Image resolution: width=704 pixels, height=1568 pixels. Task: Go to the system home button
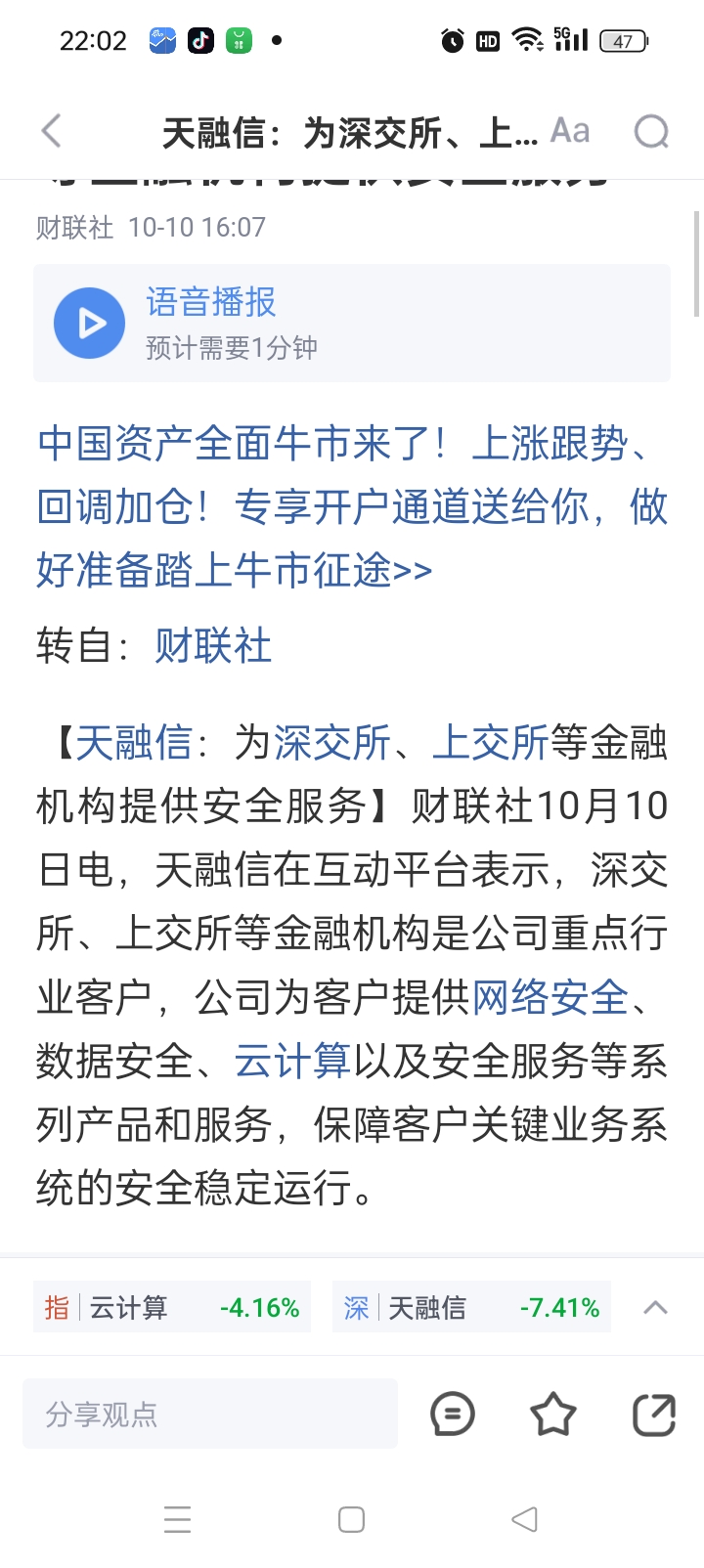(x=351, y=1519)
